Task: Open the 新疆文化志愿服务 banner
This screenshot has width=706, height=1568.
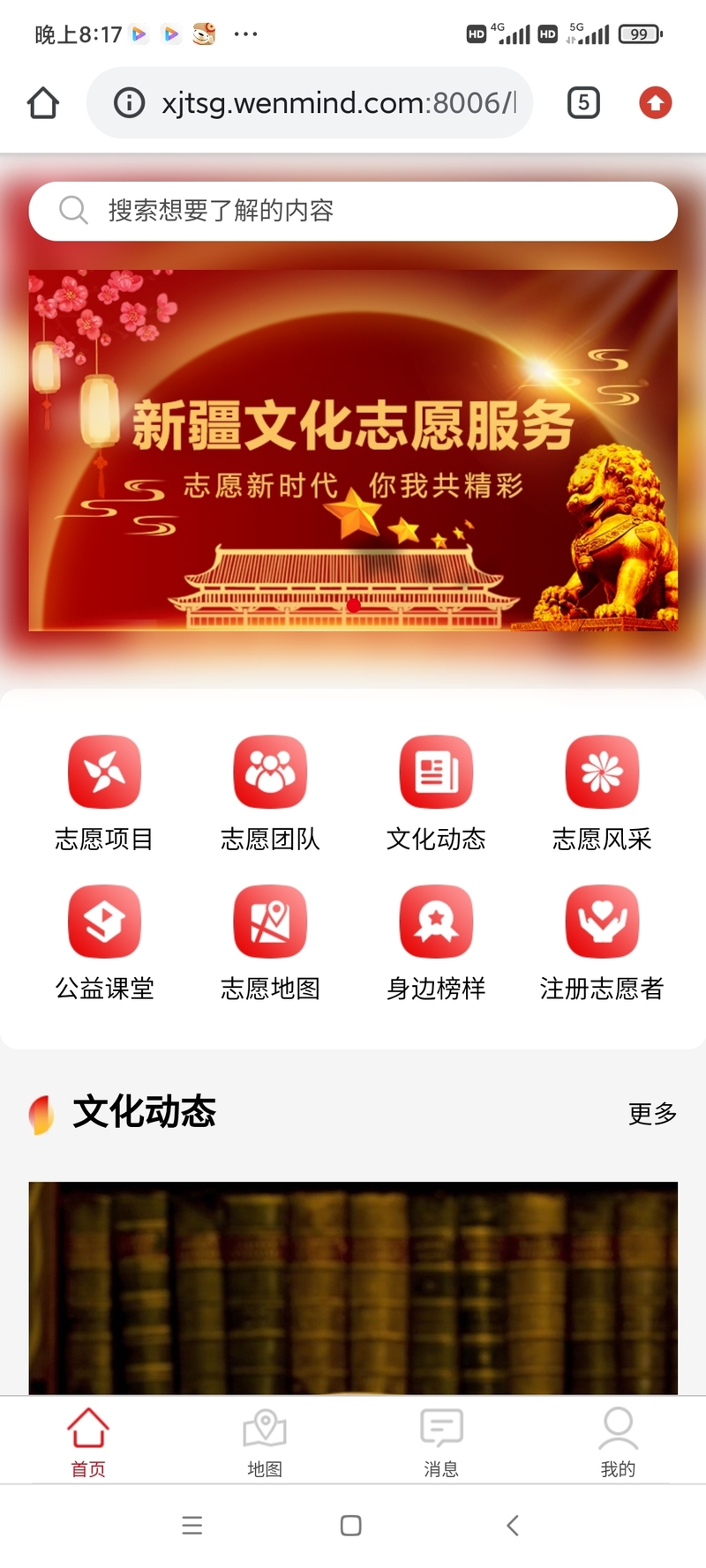Action: pyautogui.click(x=353, y=450)
